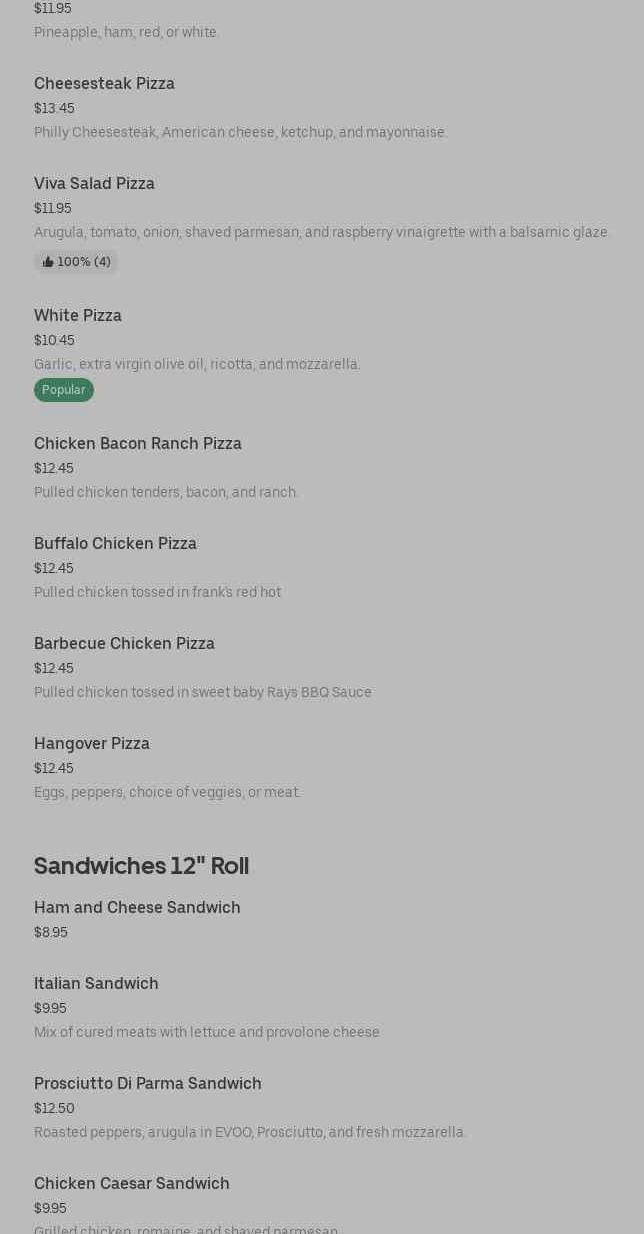Select Ham and Cheese Sandwich
The width and height of the screenshot is (644, 1234).
[x=137, y=908]
